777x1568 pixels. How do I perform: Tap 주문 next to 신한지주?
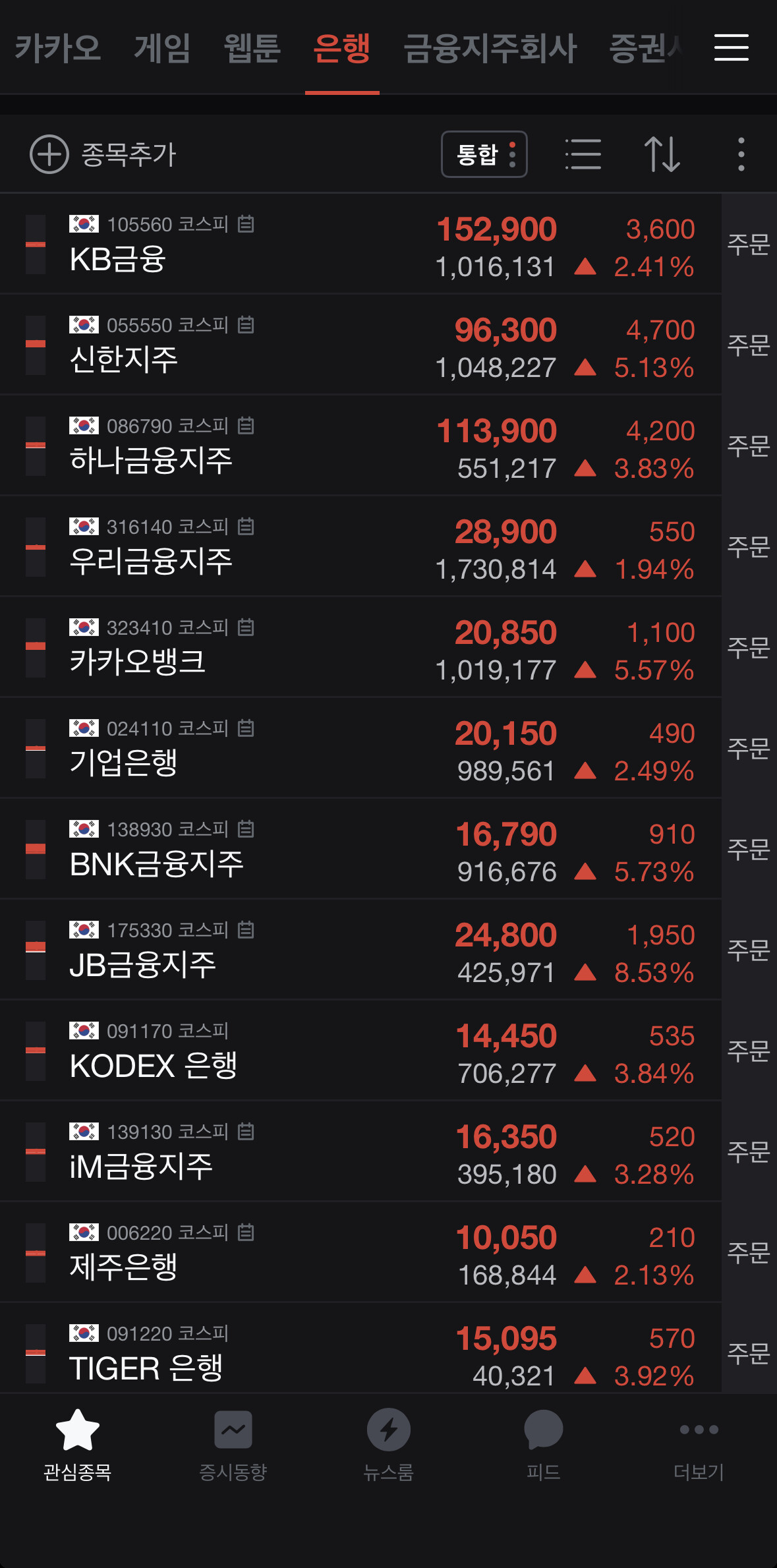749,345
